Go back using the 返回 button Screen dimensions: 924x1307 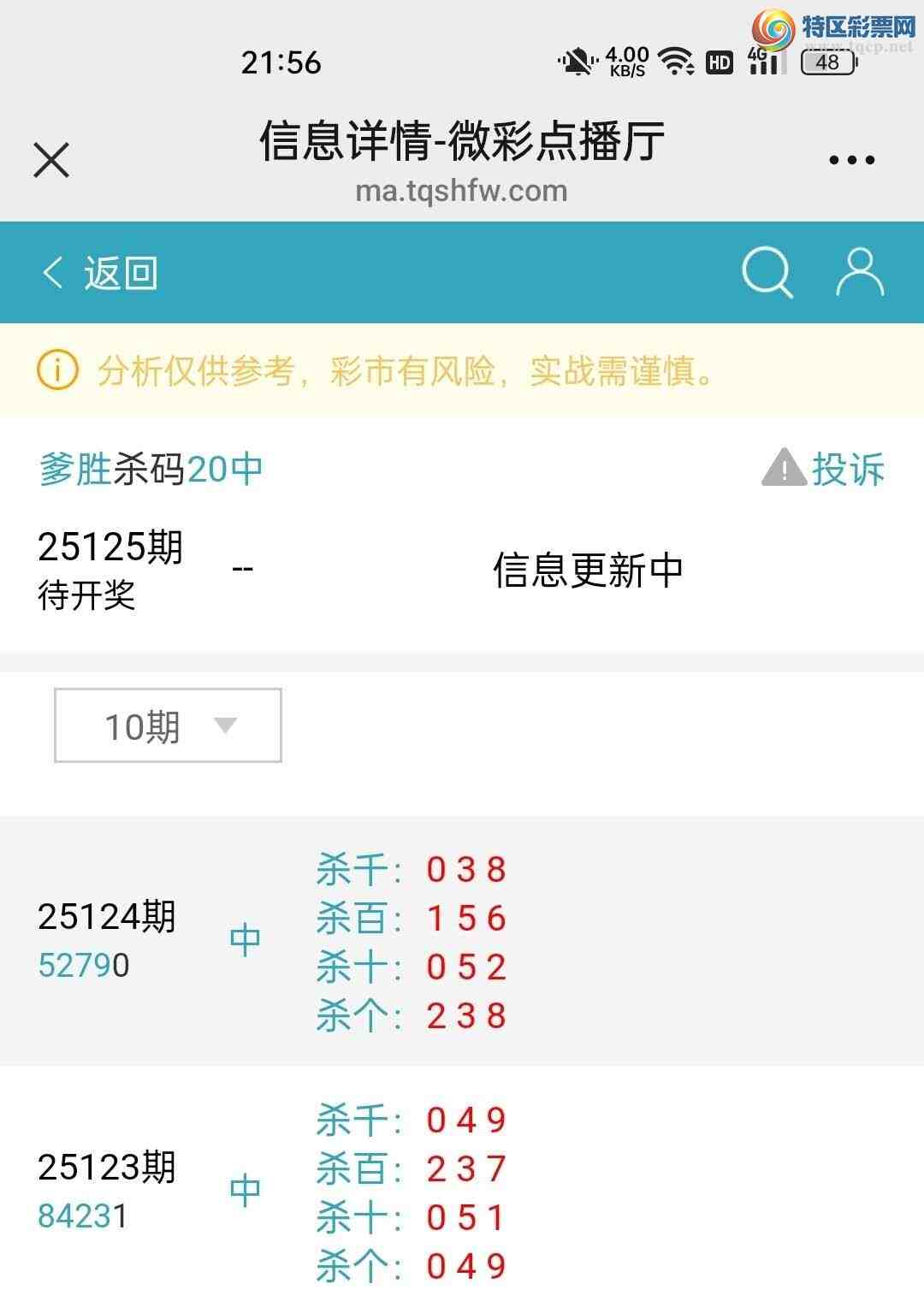[101, 272]
